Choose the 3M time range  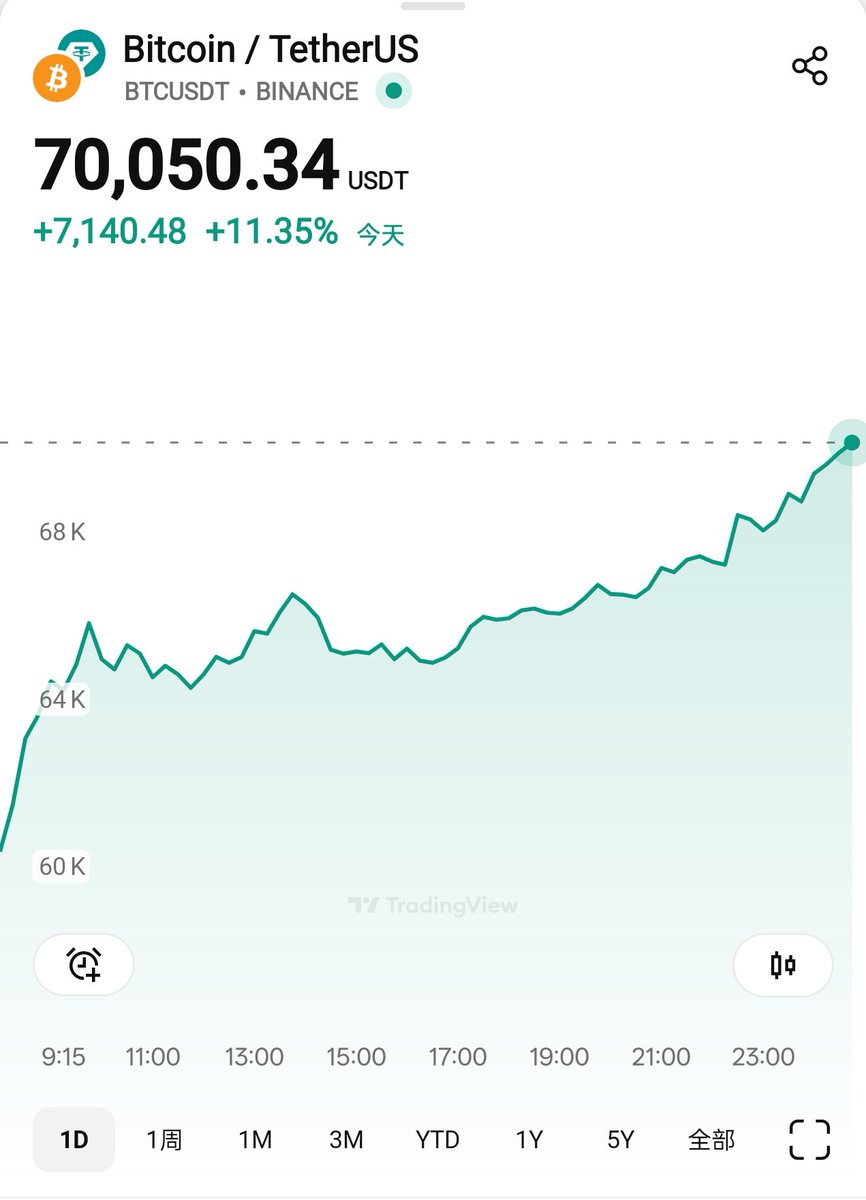[x=346, y=1139]
